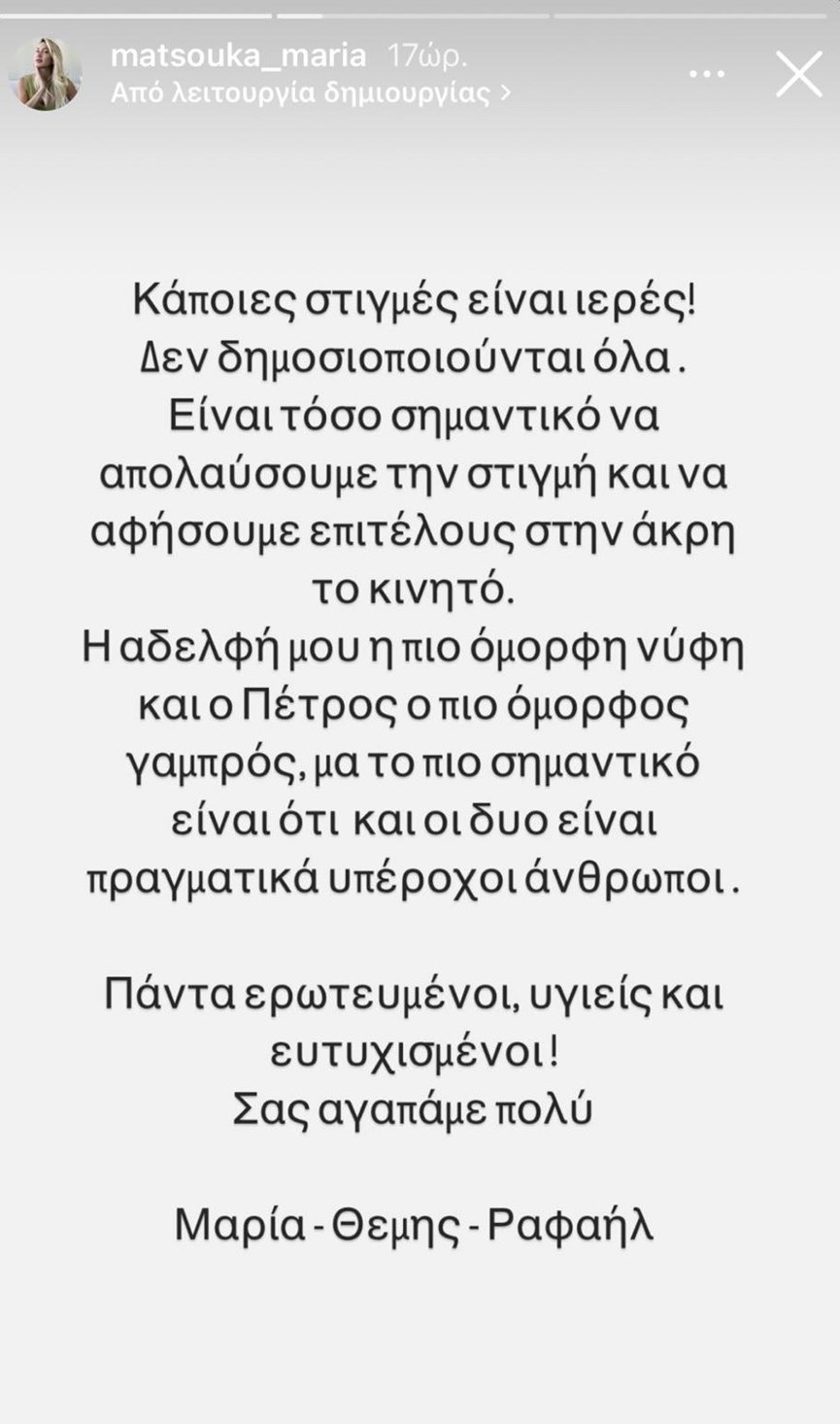
Task: Open the 'Από λειτουργία δημιουργίας' link
Action: pos(310,93)
